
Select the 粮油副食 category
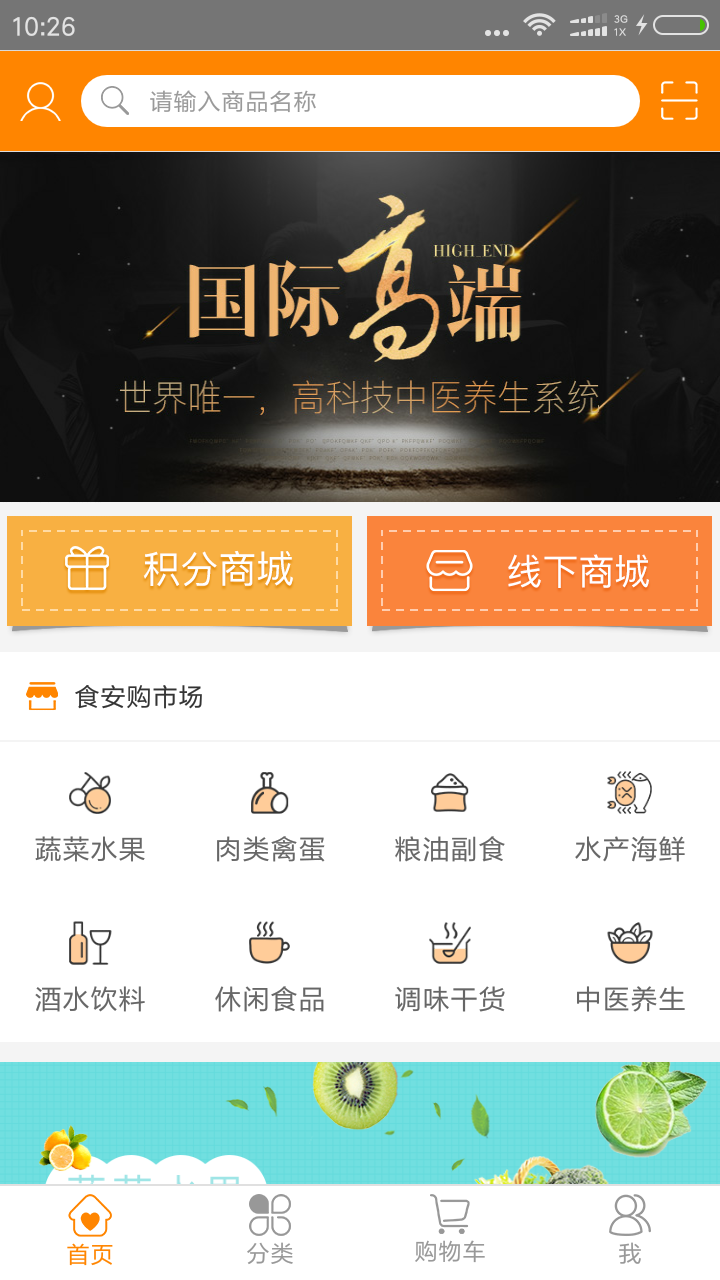click(x=450, y=817)
